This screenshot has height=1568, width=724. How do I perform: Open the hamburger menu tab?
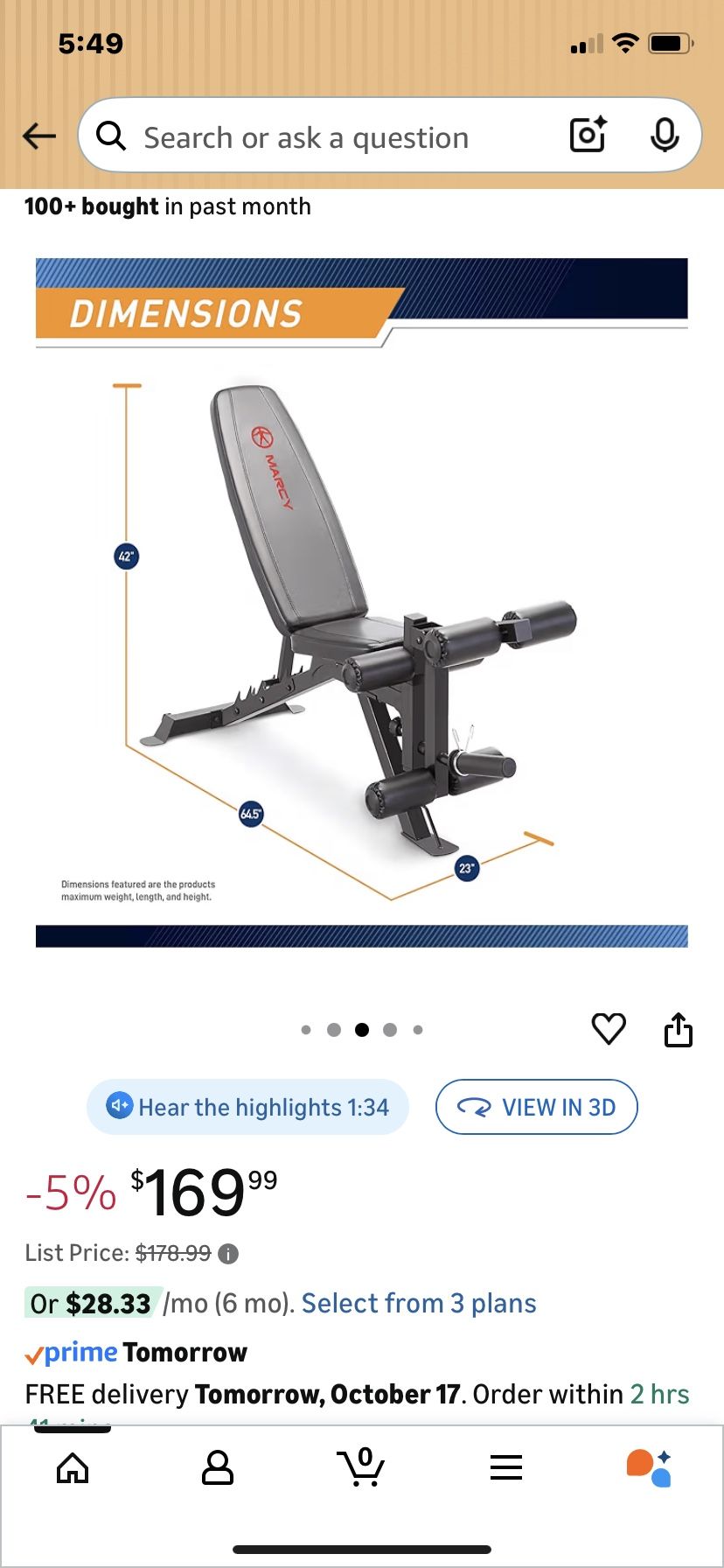click(x=506, y=1467)
